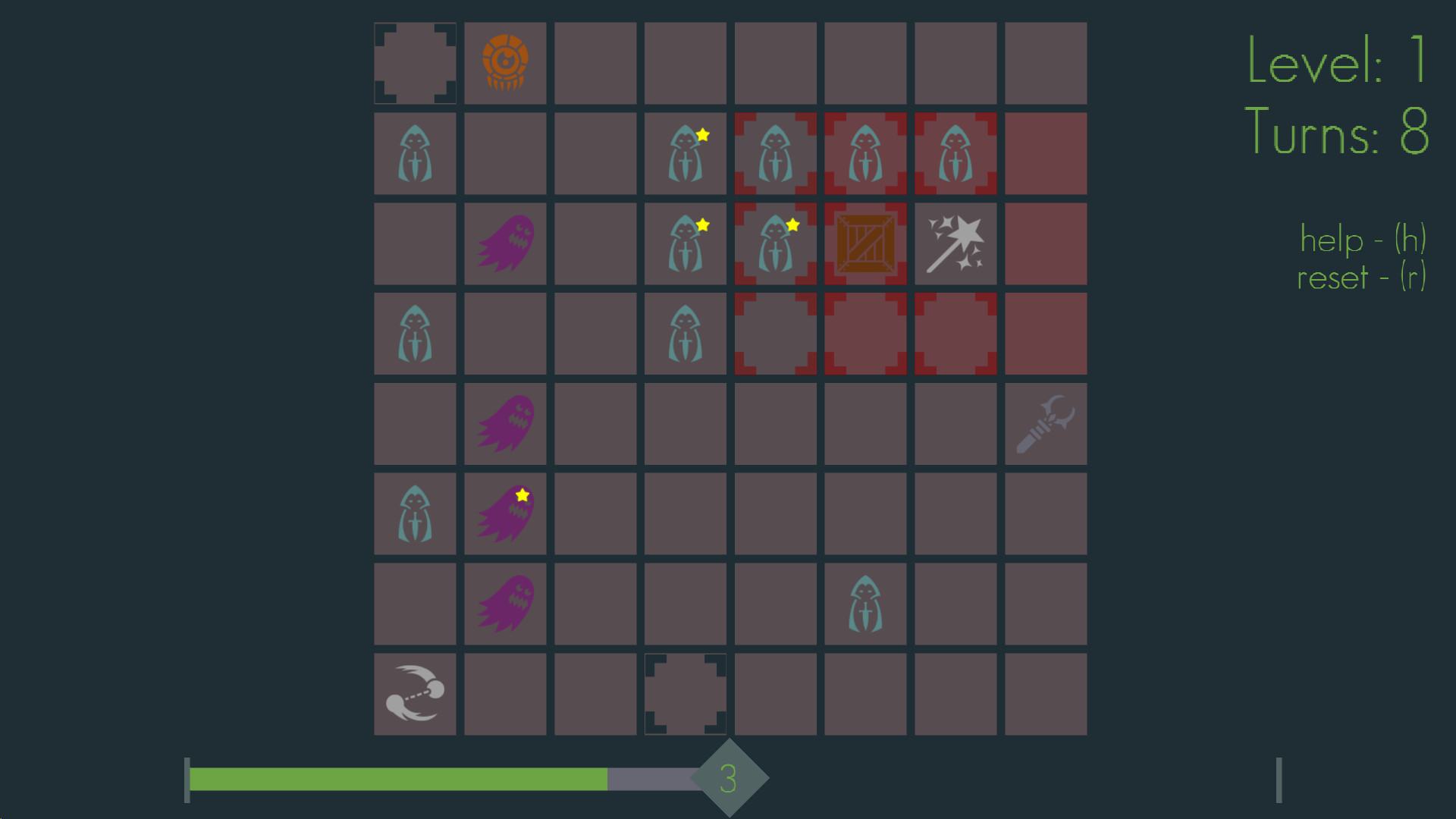Select the orange eye creature tile
Viewport: 1456px width, 819px height.
(x=505, y=63)
